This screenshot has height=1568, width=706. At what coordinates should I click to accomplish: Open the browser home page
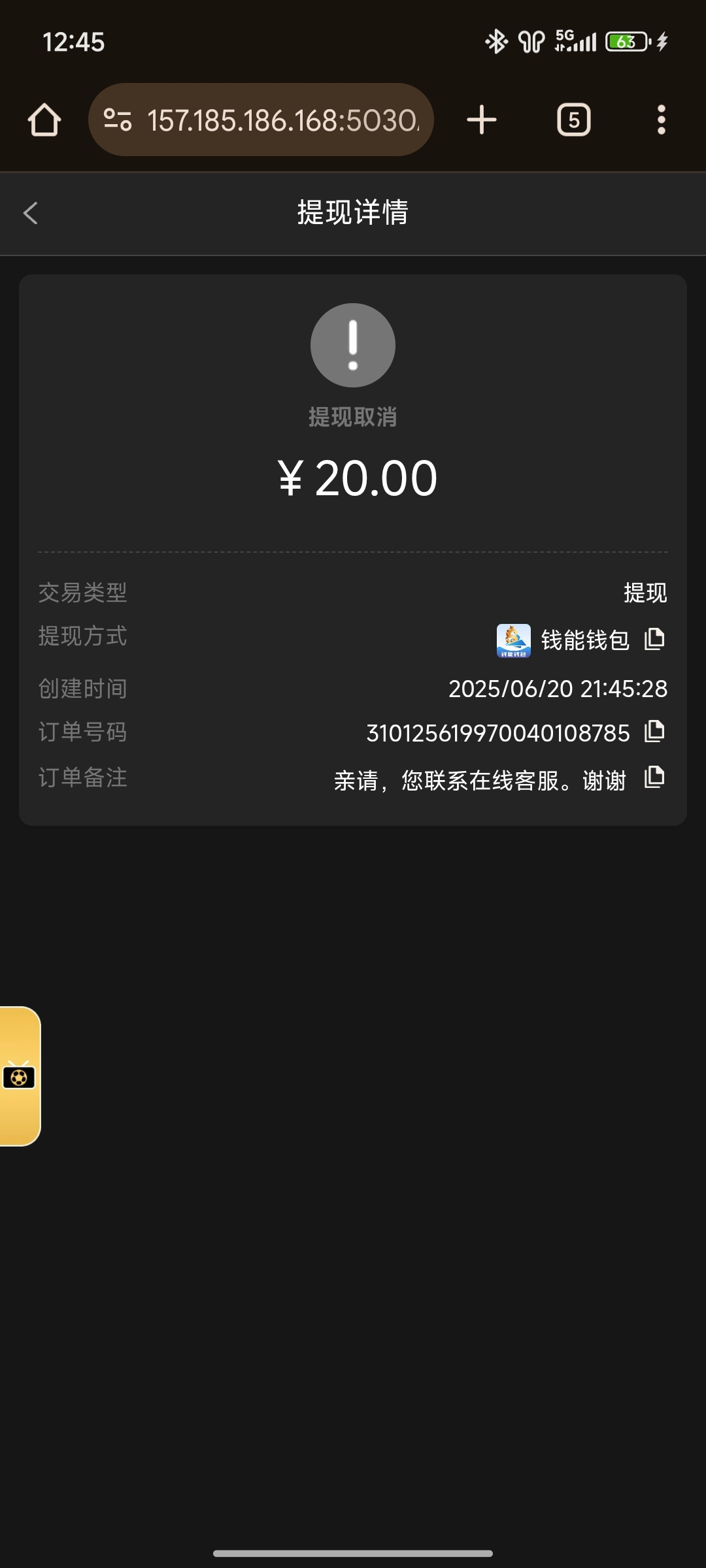click(44, 120)
